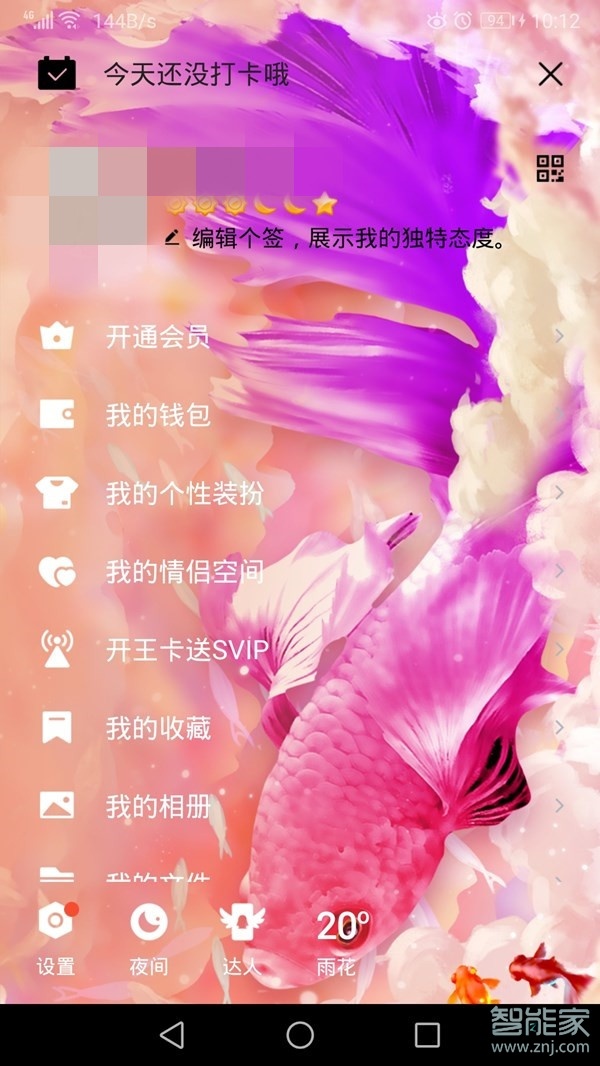This screenshot has width=600, height=1066.
Task: Open my QR code
Action: (550, 169)
